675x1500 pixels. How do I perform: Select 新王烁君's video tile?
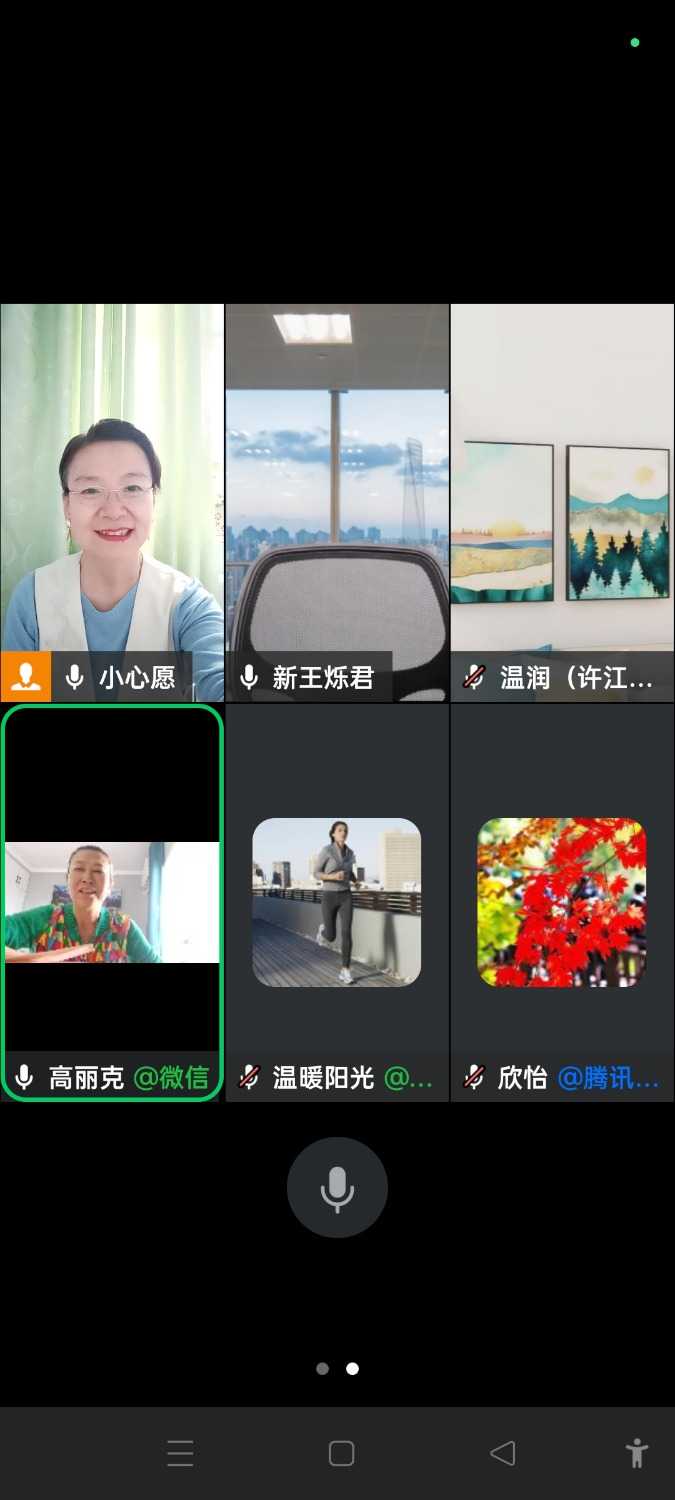tap(337, 502)
